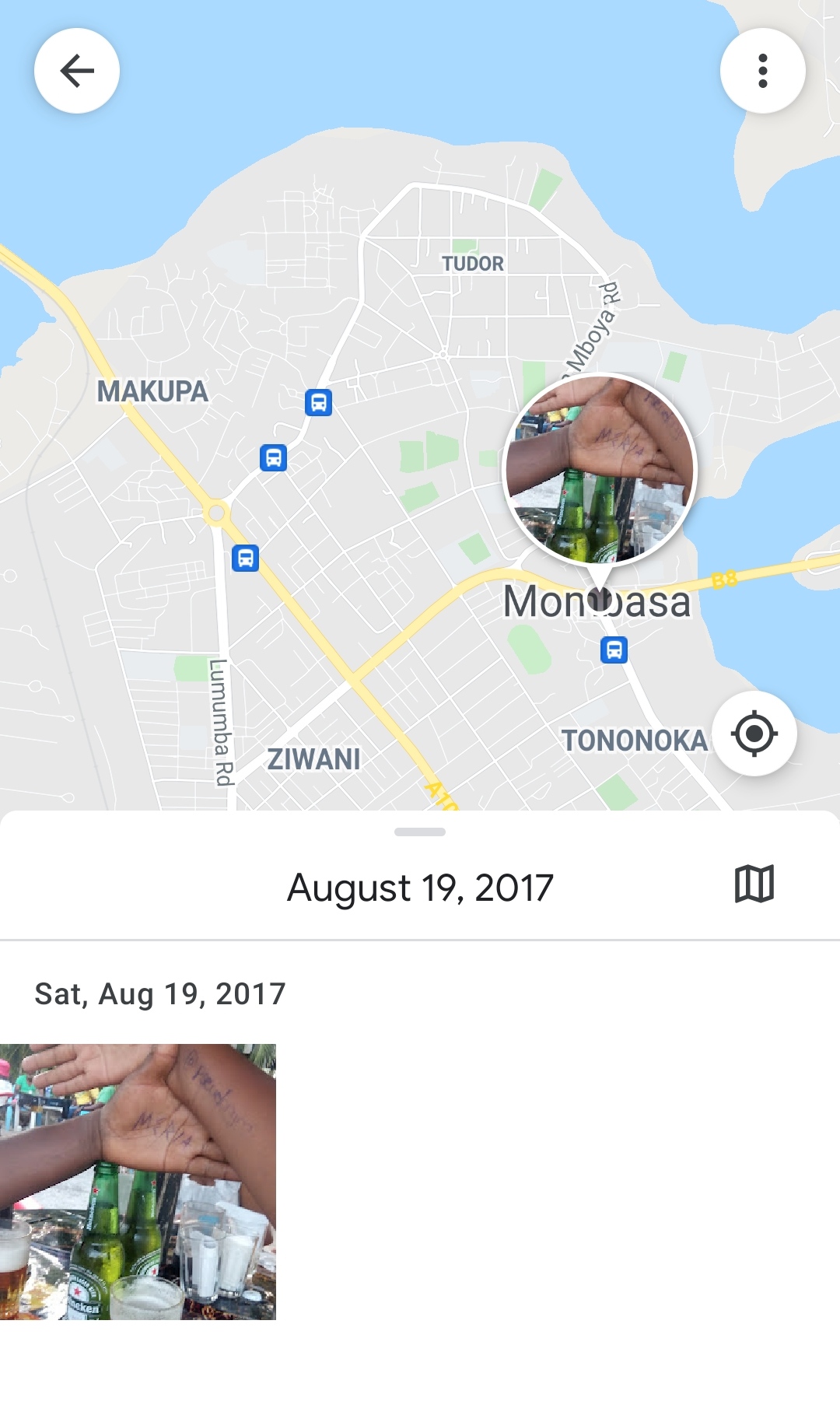Image resolution: width=840 pixels, height=1408 pixels.
Task: Tap the map view icon beside date
Action: coord(754,884)
